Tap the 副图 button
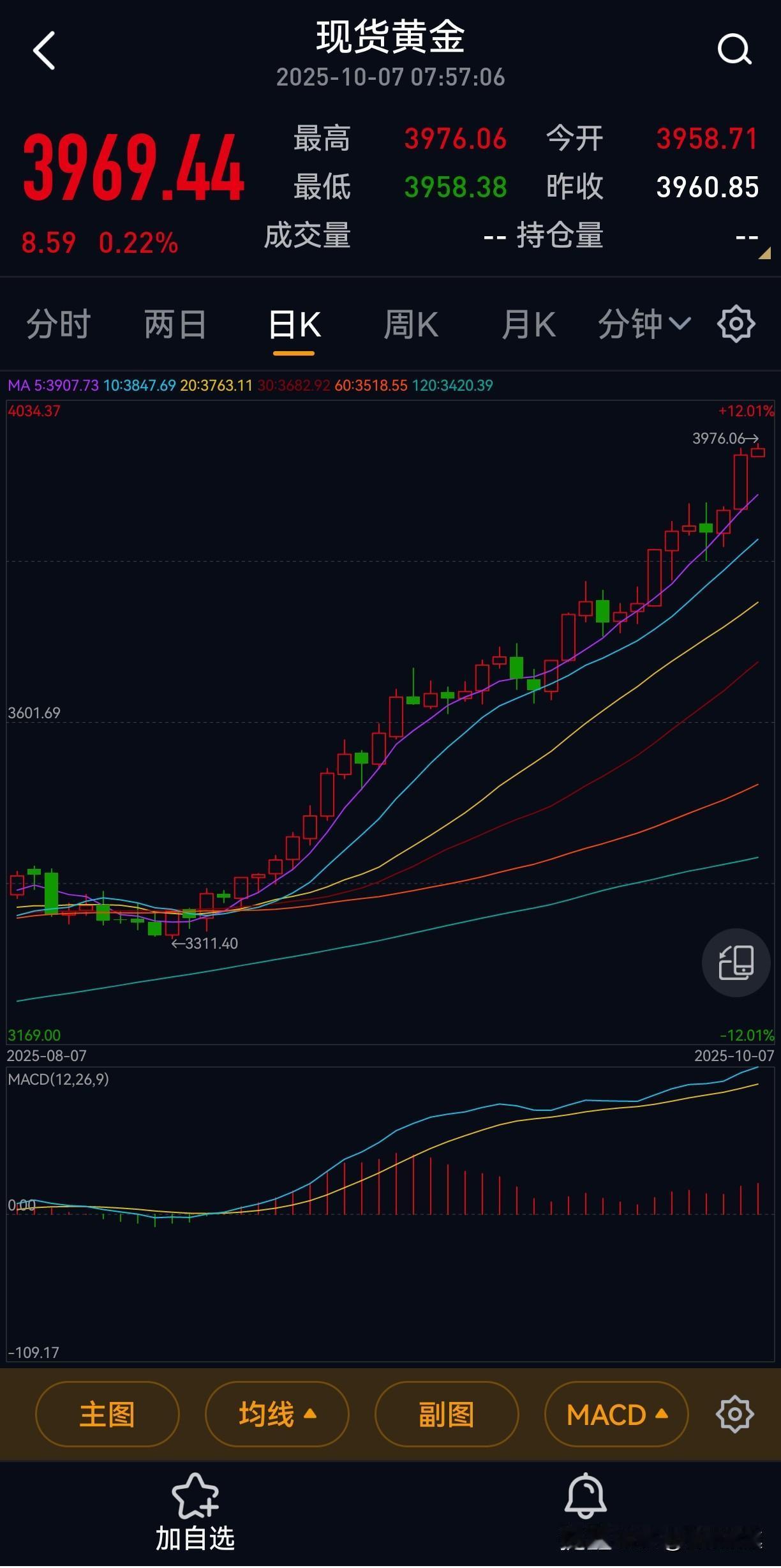 (x=447, y=1414)
